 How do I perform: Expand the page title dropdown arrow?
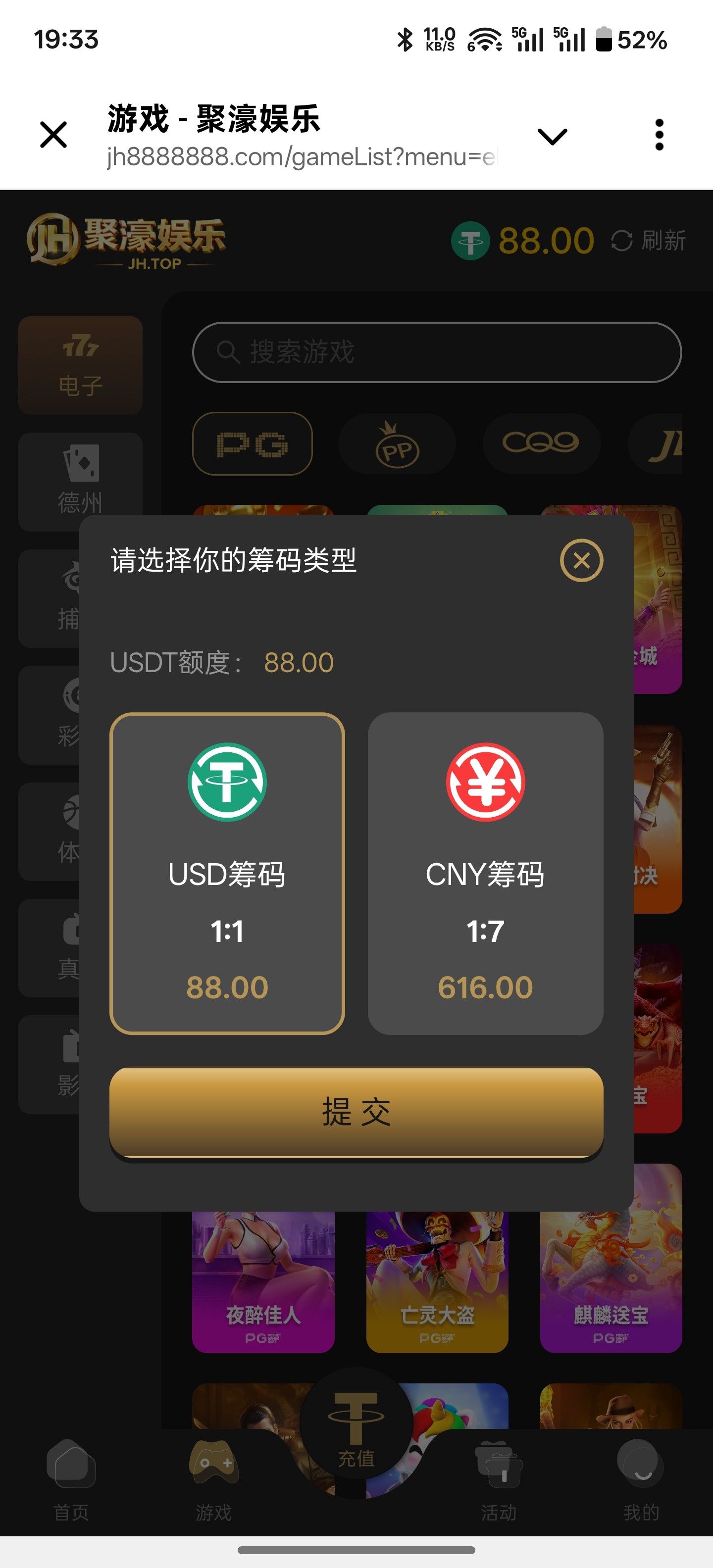pyautogui.click(x=552, y=136)
